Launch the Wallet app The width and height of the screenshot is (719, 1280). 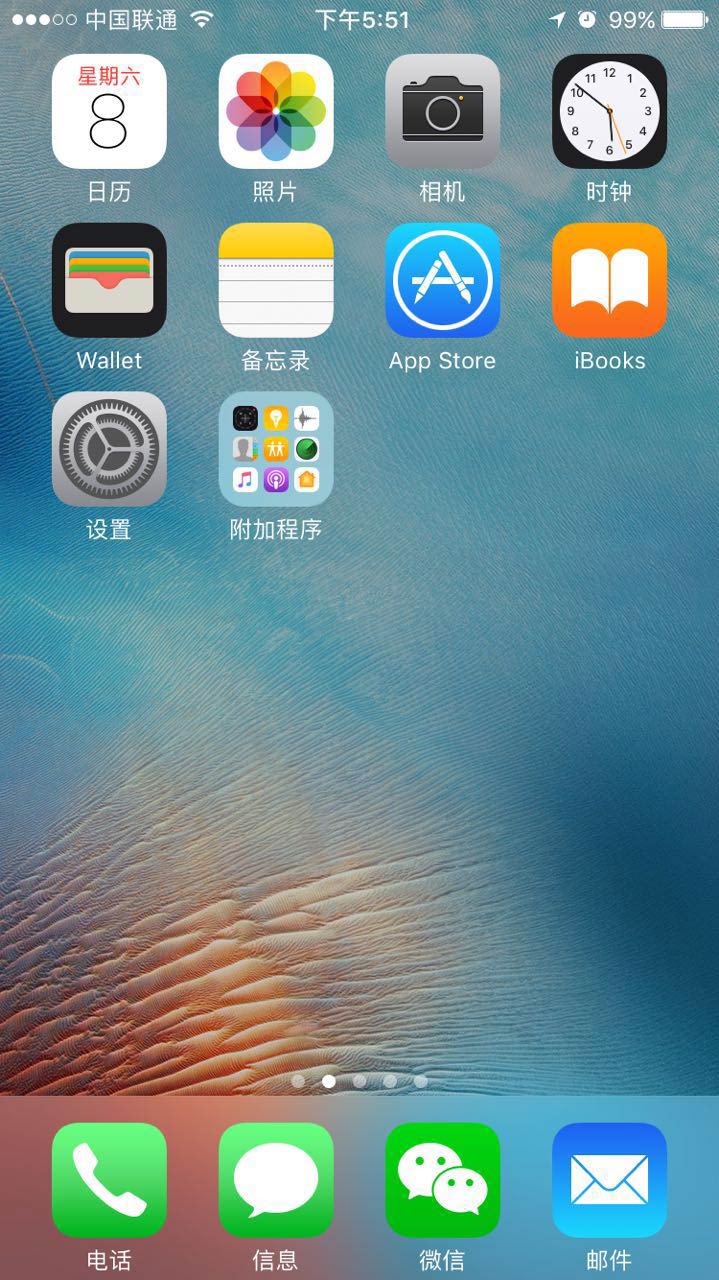(x=109, y=280)
